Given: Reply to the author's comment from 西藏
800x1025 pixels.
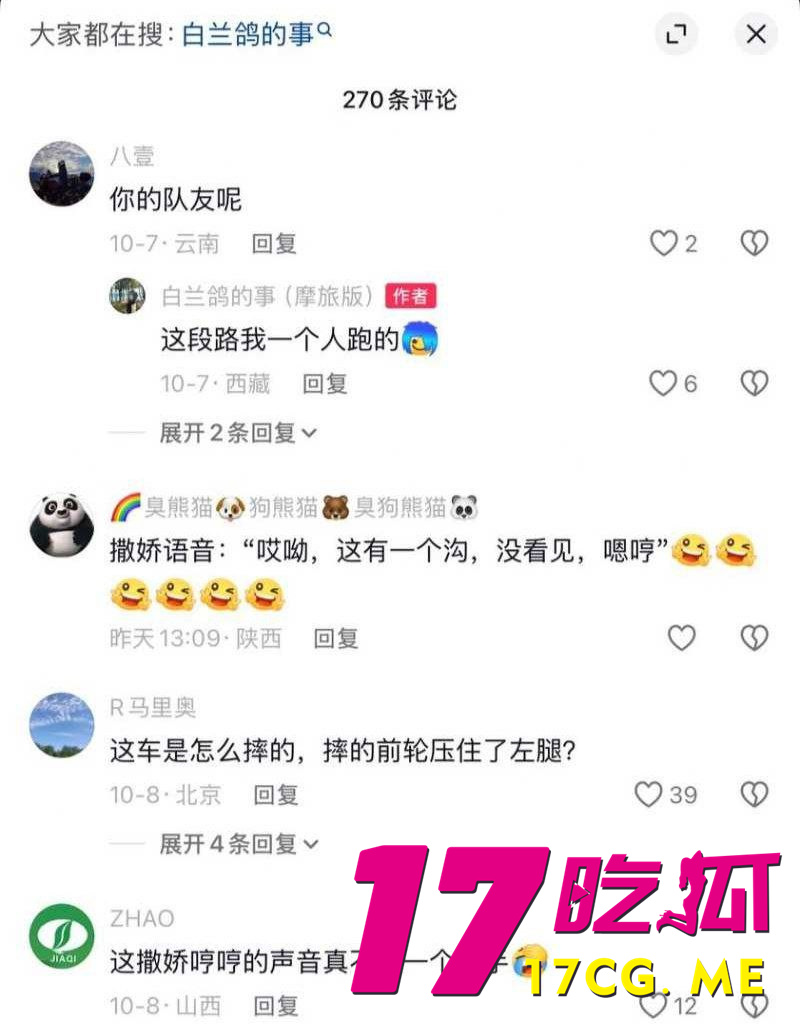Looking at the screenshot, I should pyautogui.click(x=325, y=383).
